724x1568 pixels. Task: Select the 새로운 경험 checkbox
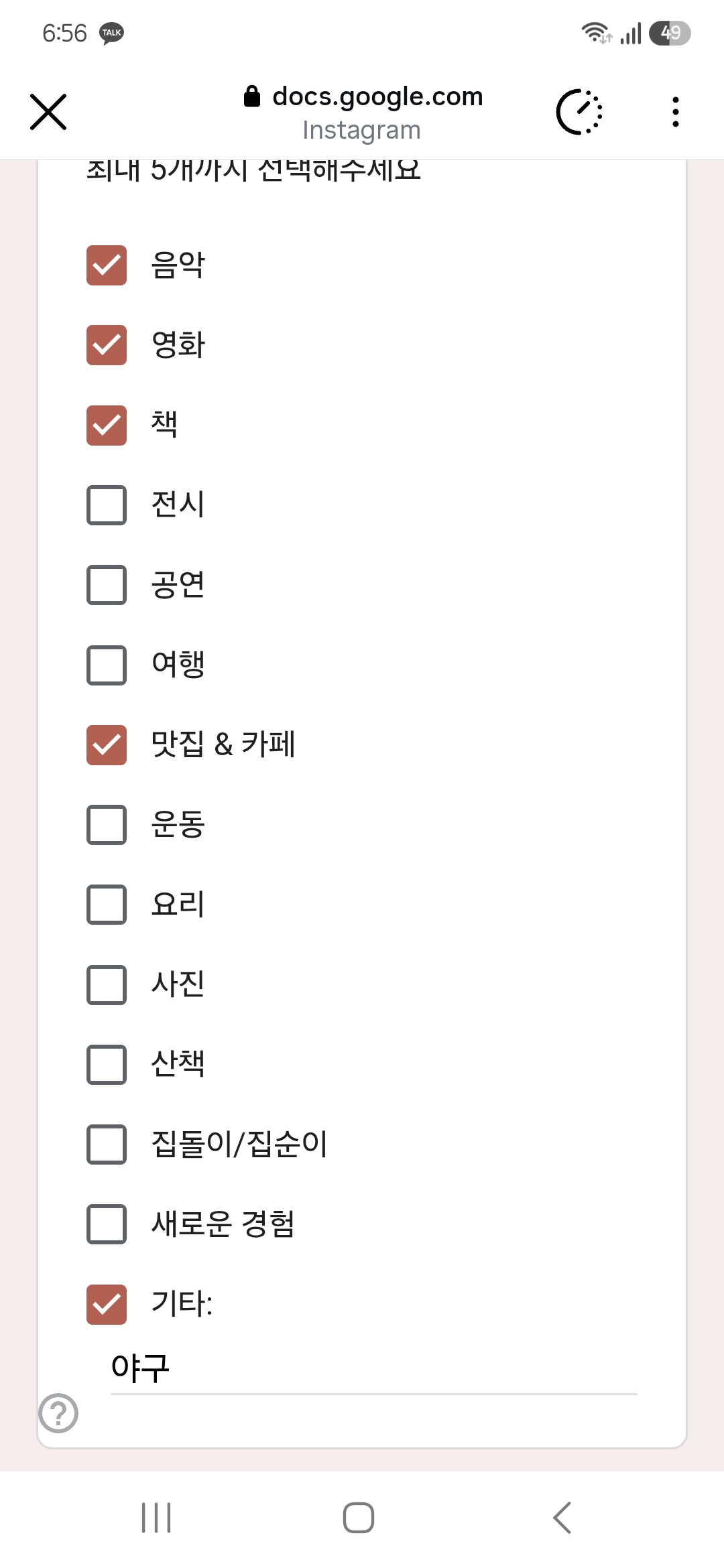107,1224
